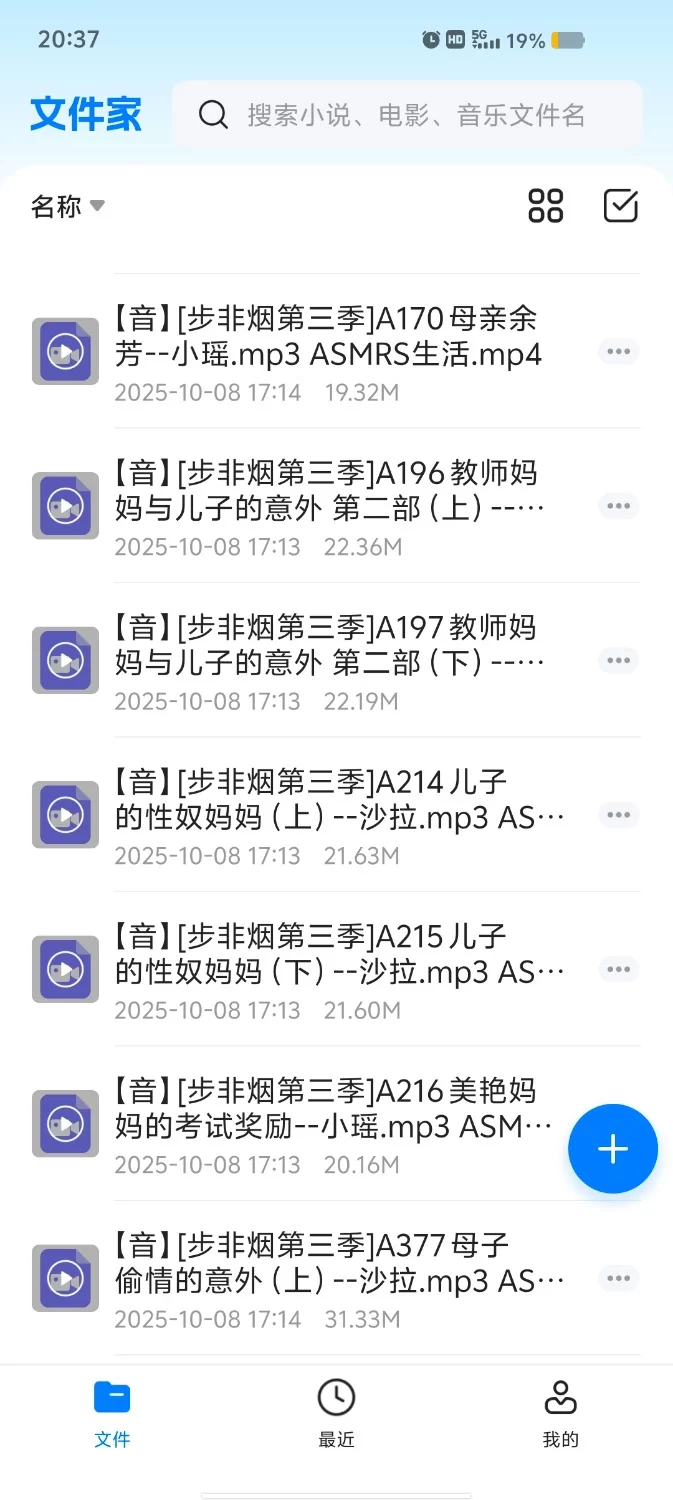Viewport: 673px width, 1500px height.
Task: Go to the 我的 tab
Action: 560,1414
